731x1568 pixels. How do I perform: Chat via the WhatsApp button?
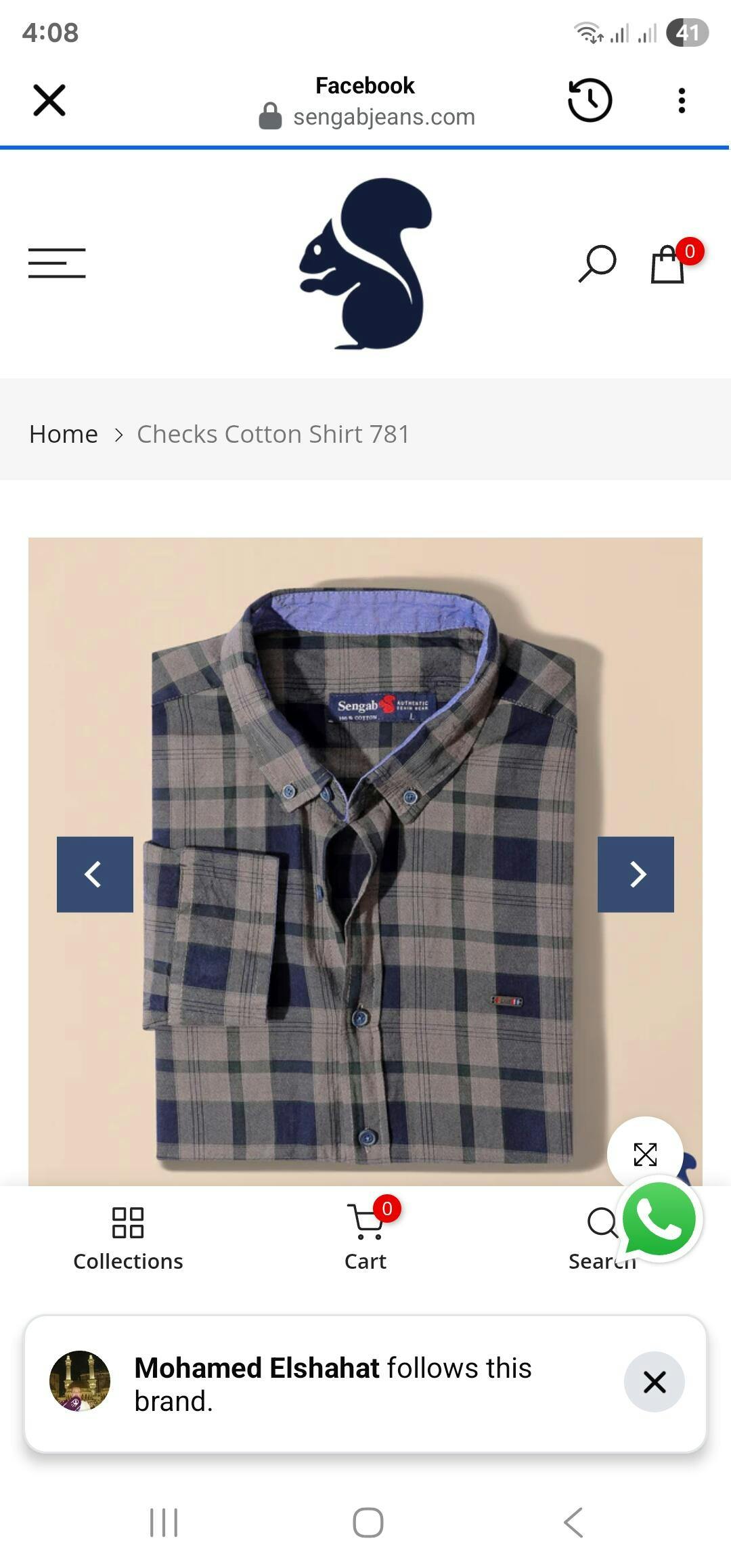(659, 1219)
